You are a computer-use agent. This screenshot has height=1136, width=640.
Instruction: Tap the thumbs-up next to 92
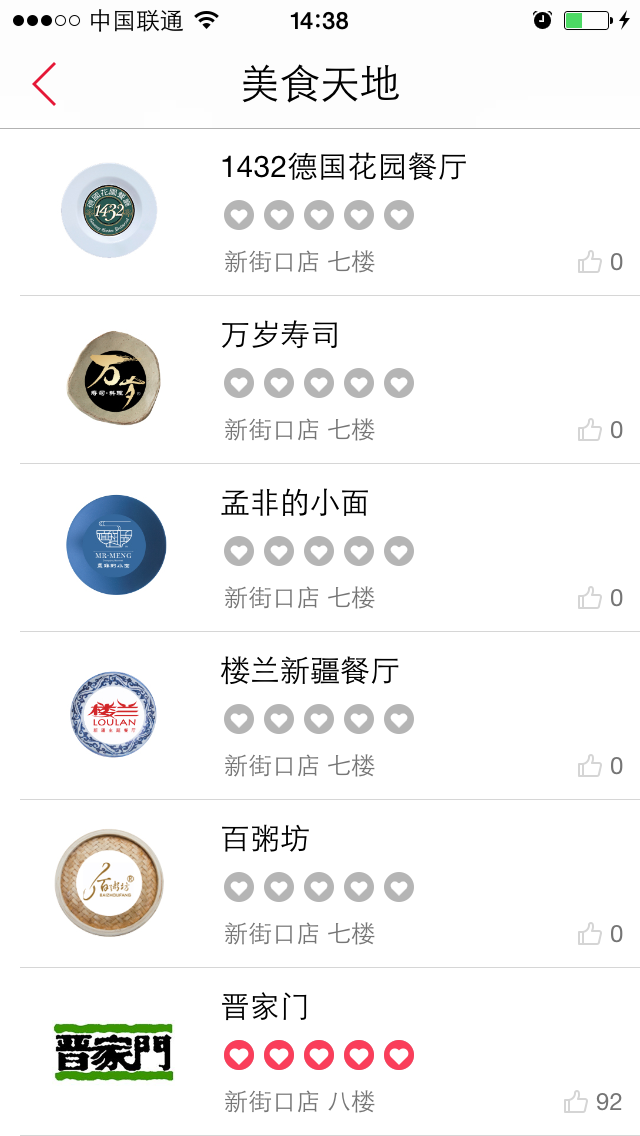tap(576, 1102)
